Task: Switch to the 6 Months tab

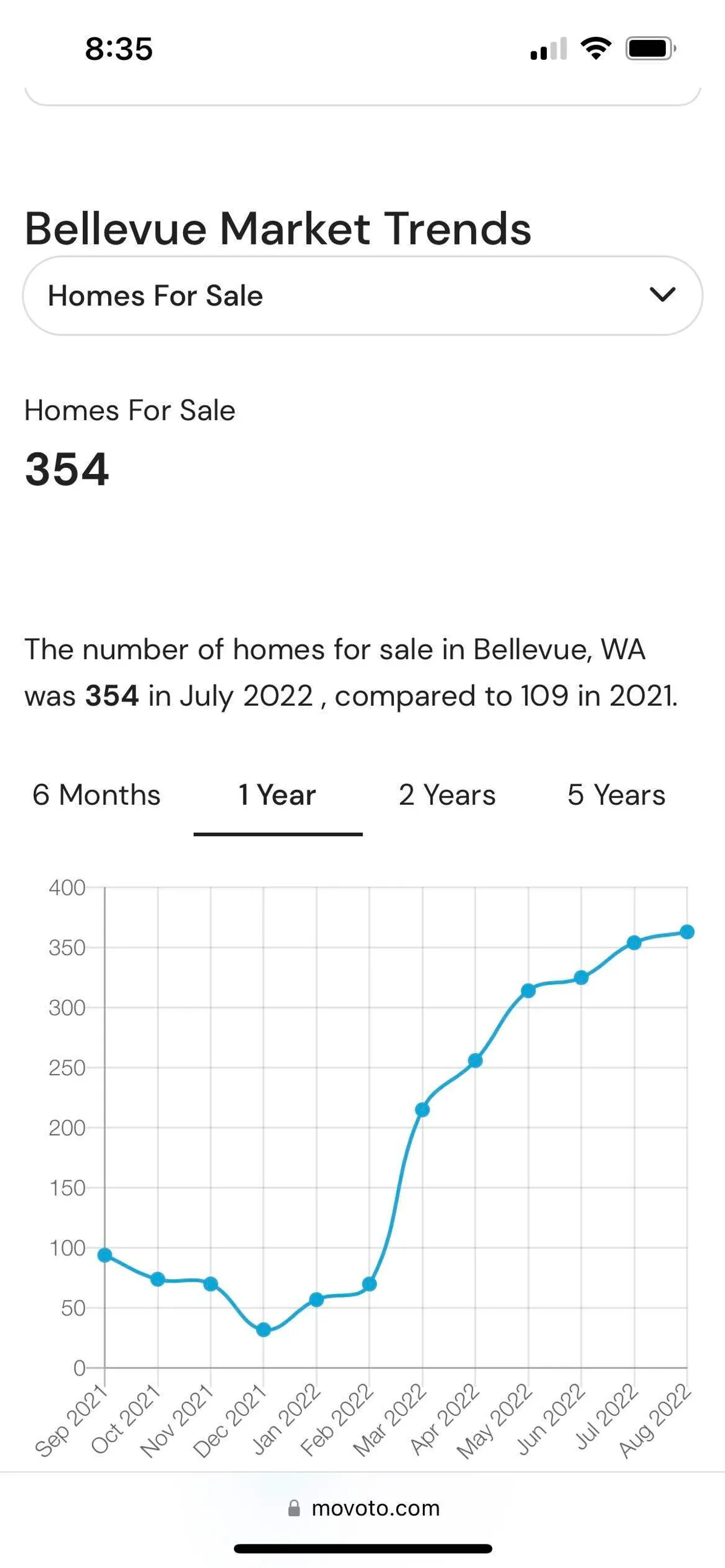Action: pos(96,795)
